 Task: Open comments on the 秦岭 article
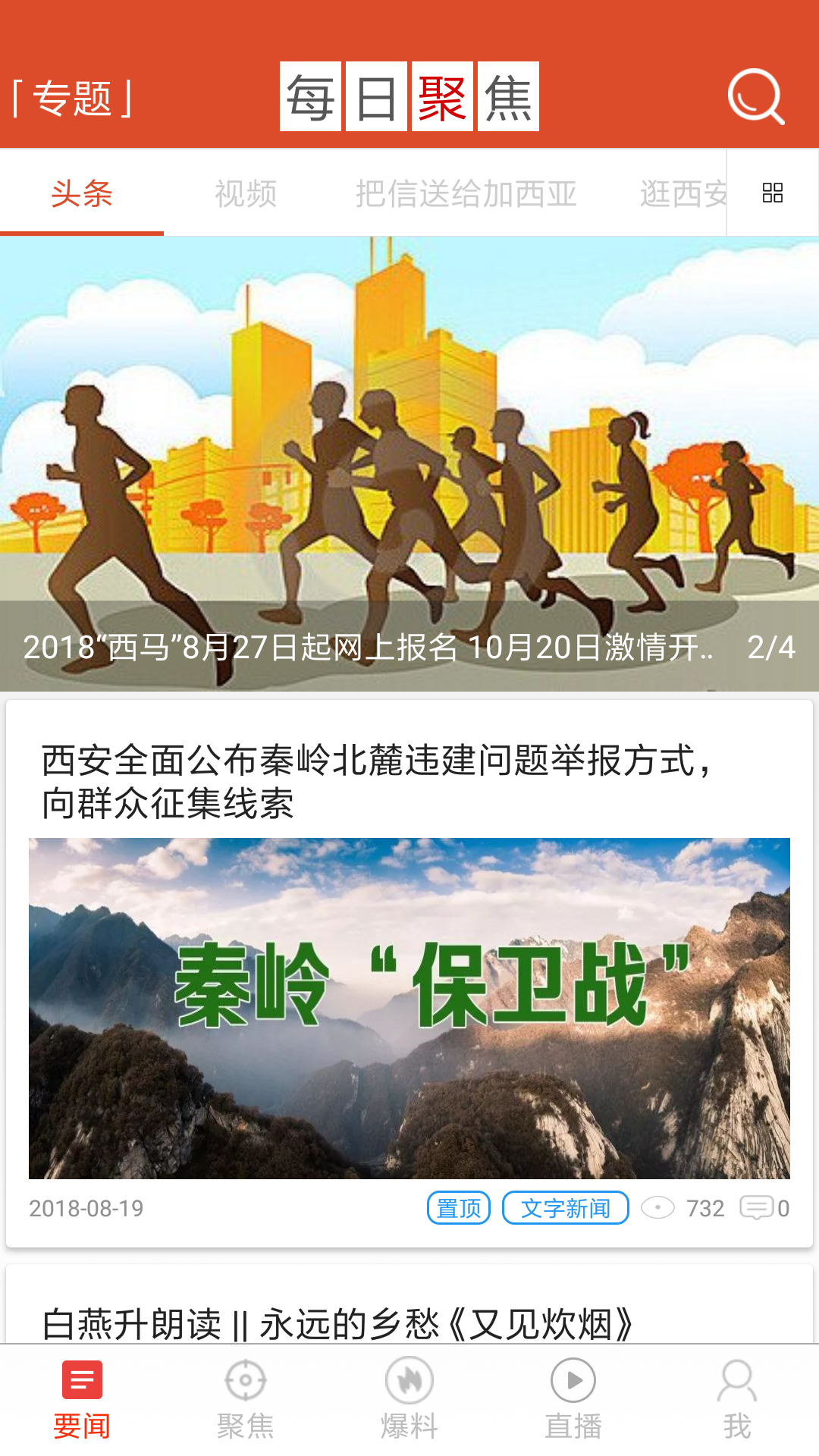(763, 1208)
